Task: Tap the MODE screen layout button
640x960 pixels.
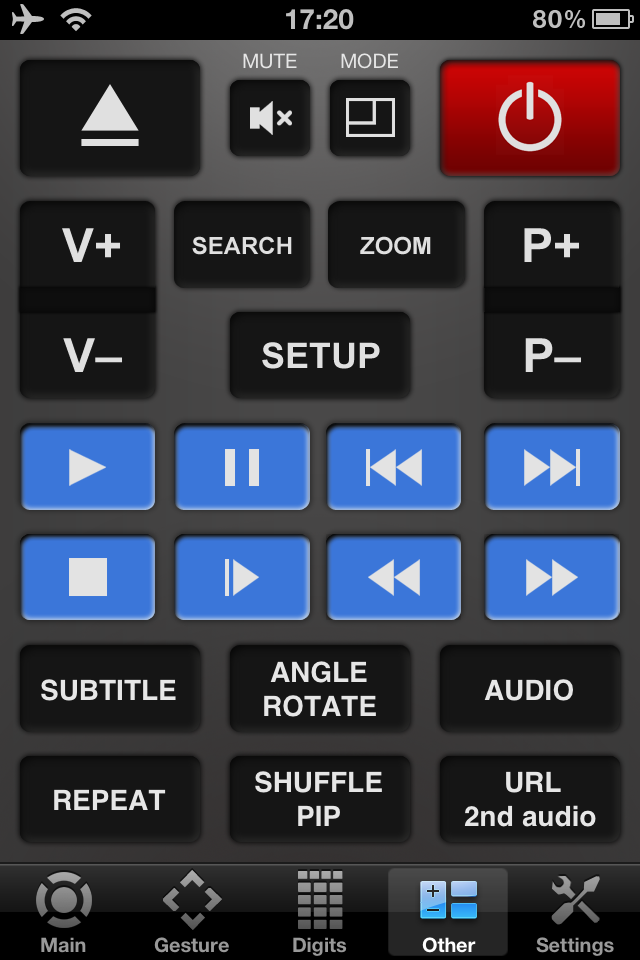Action: tap(370, 118)
